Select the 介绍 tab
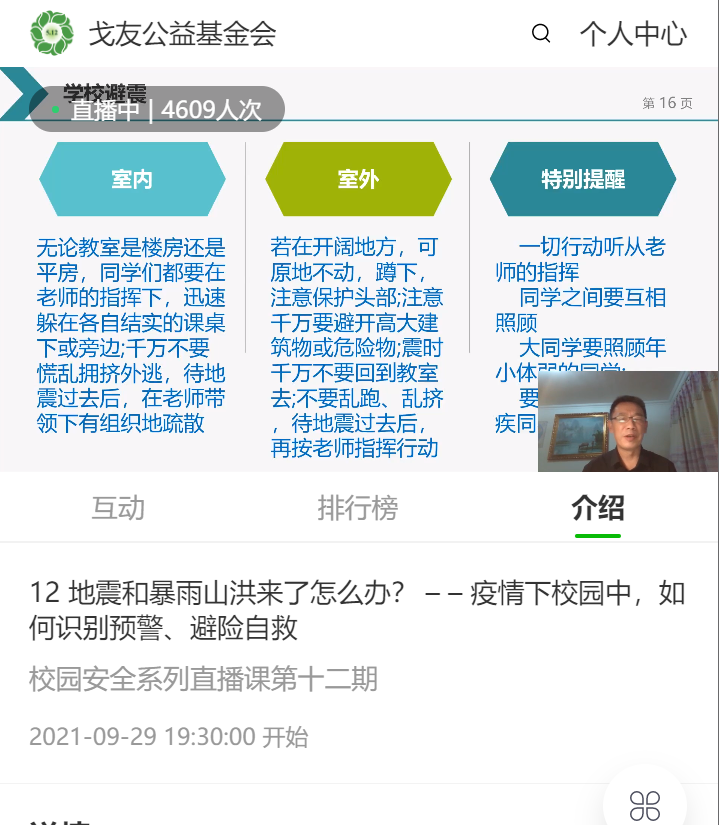Image resolution: width=719 pixels, height=825 pixels. click(x=598, y=508)
